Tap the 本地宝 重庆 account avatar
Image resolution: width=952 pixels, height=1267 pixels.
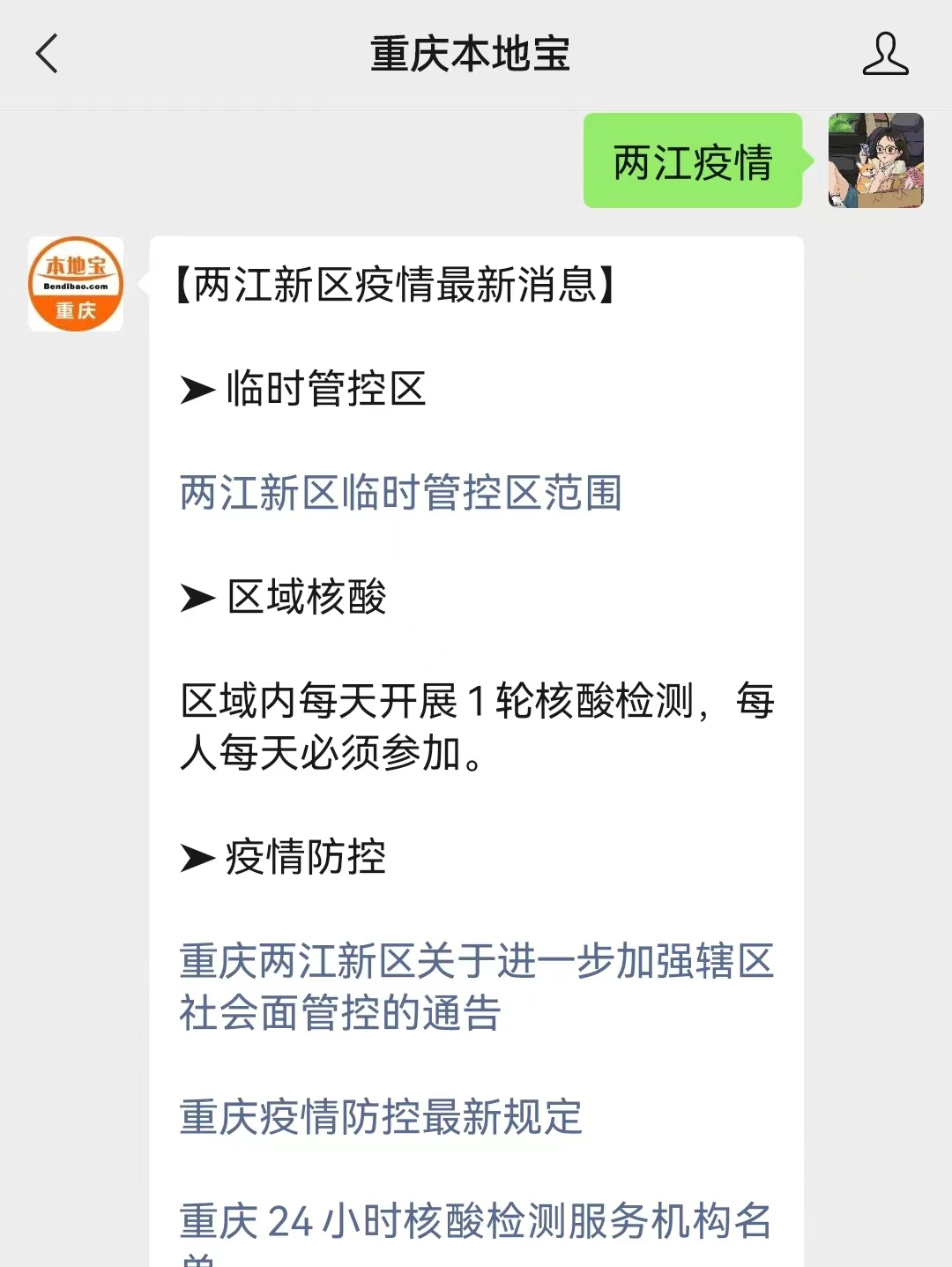(x=76, y=284)
